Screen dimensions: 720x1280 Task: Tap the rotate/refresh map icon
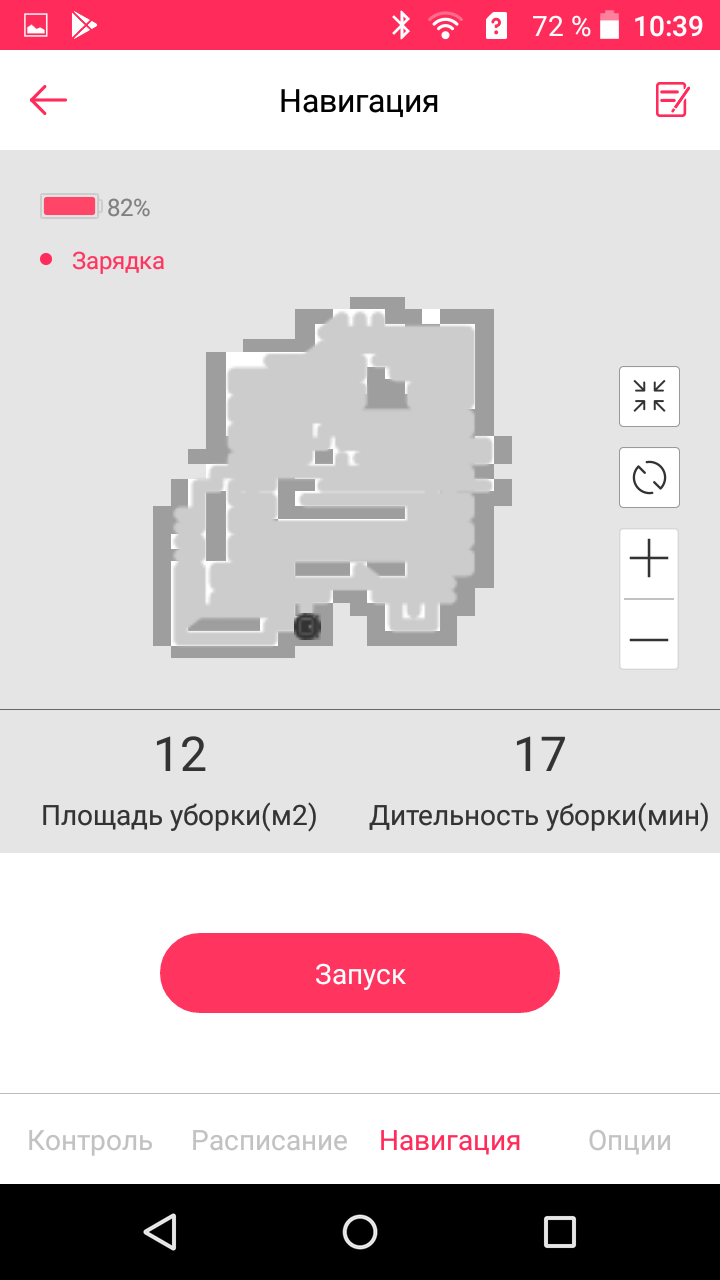(650, 478)
